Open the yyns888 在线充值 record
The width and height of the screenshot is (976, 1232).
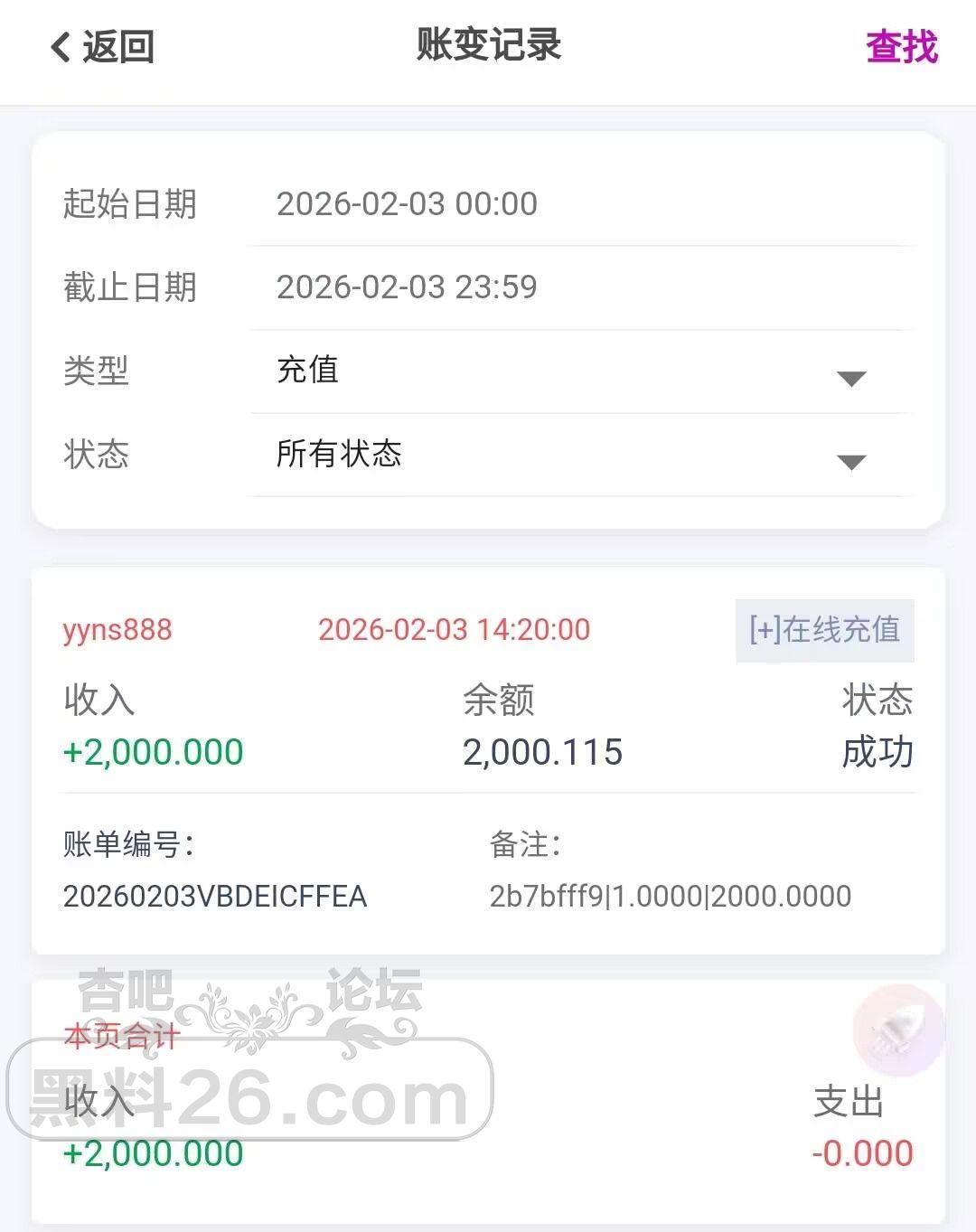pos(488,759)
